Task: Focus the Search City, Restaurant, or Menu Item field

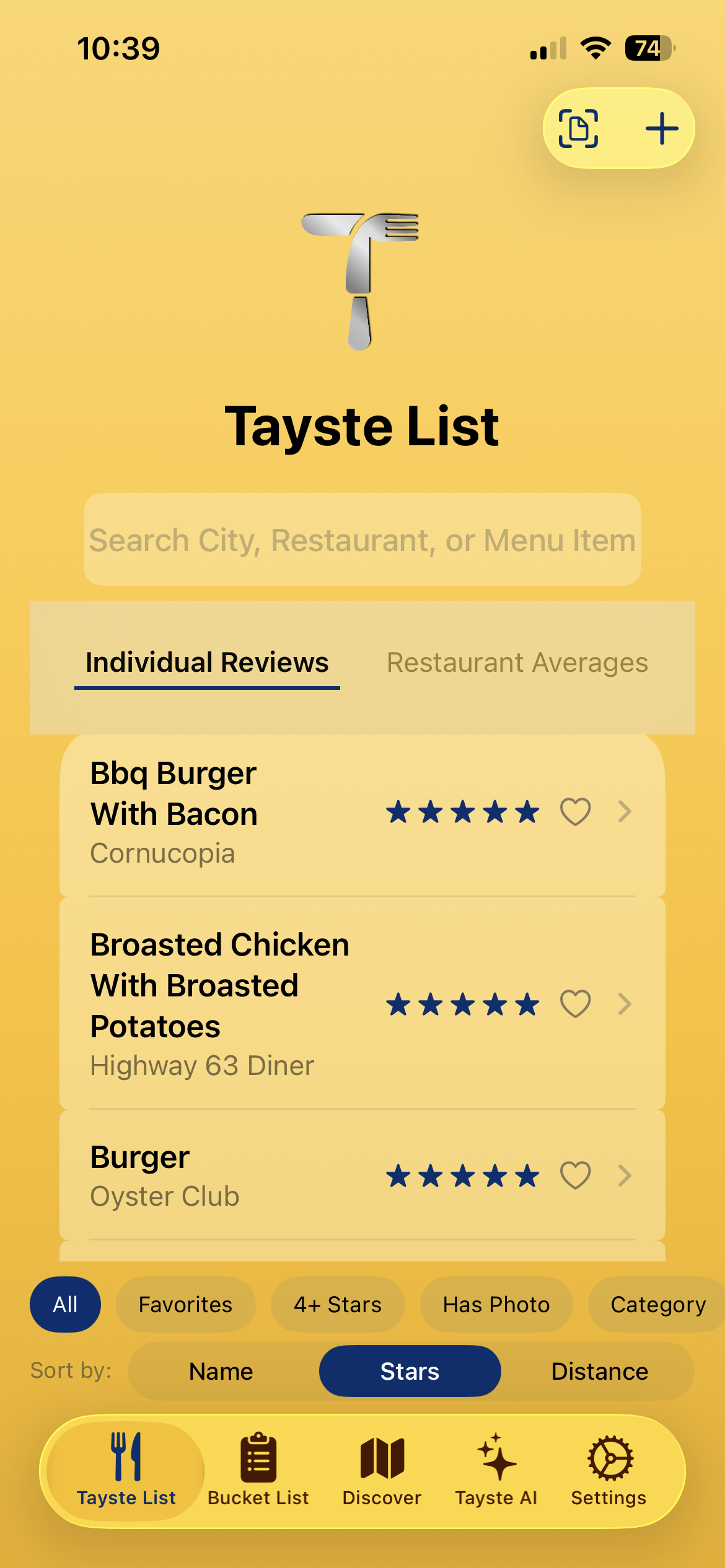Action: (362, 540)
